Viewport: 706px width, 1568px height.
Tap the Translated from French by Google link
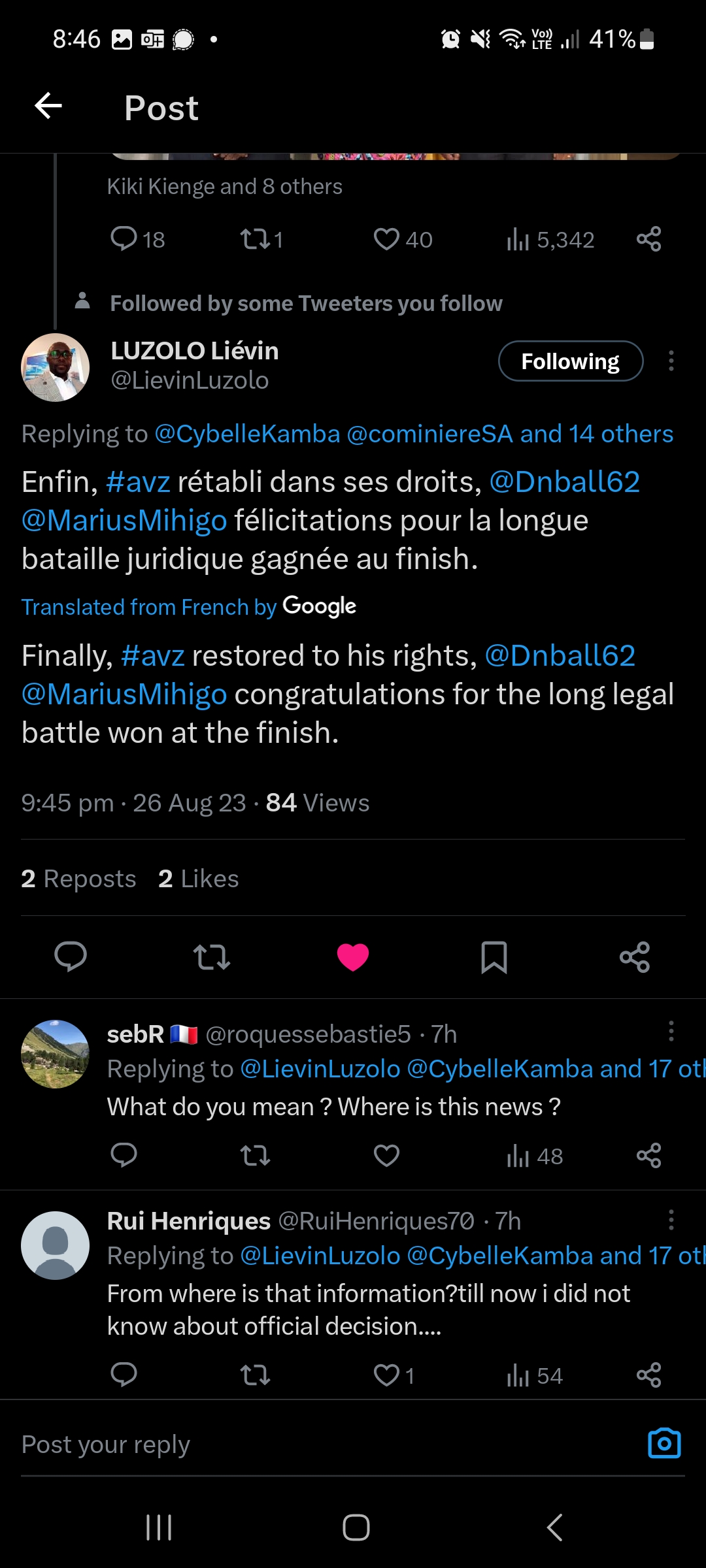point(188,607)
